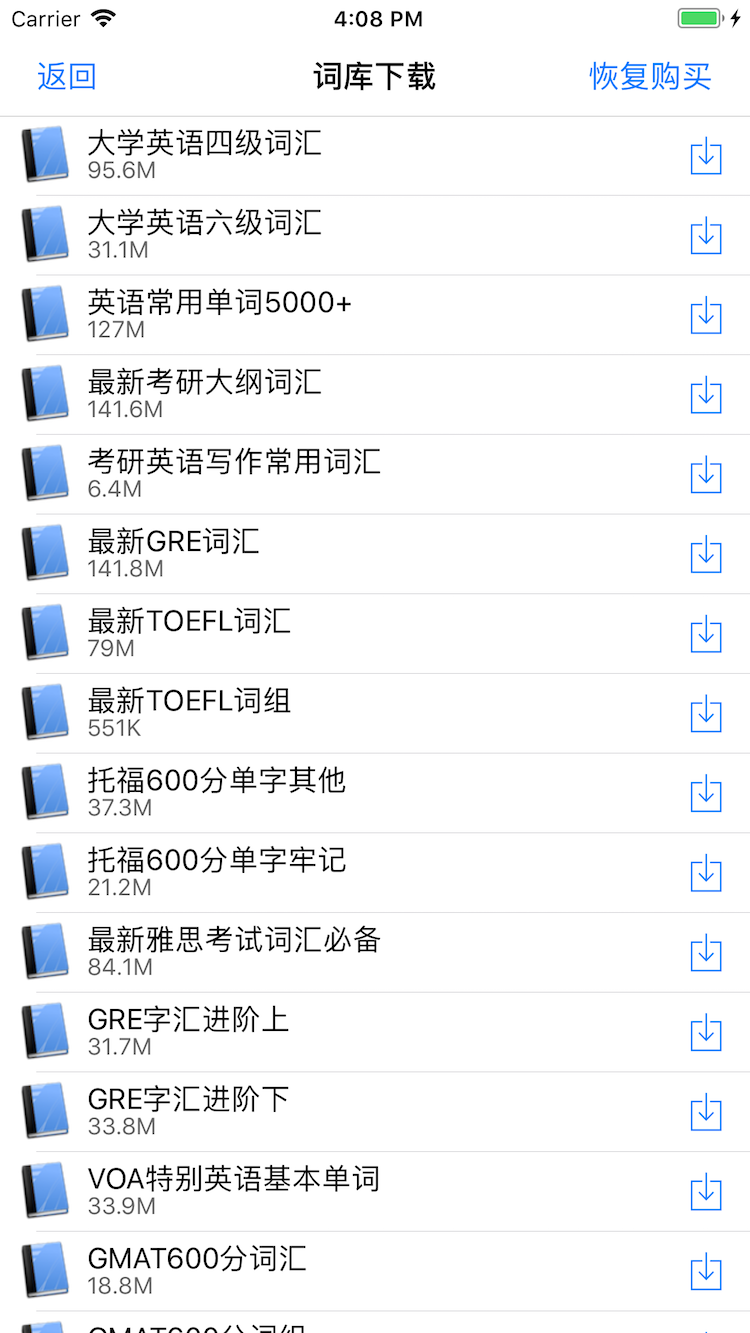This screenshot has height=1333, width=750.
Task: Open the GRE字汇进阶上 row
Action: pyautogui.click(x=375, y=1032)
